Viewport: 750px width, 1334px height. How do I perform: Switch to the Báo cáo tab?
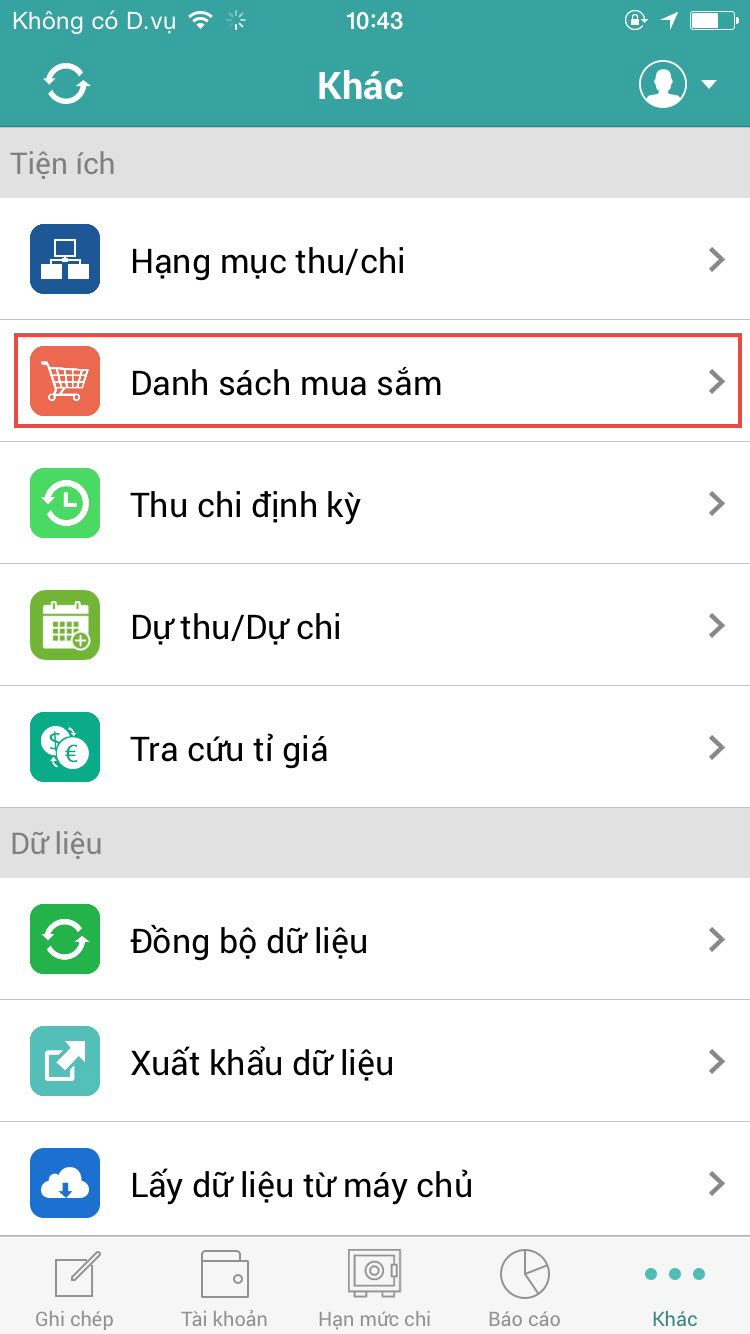pos(525,1287)
